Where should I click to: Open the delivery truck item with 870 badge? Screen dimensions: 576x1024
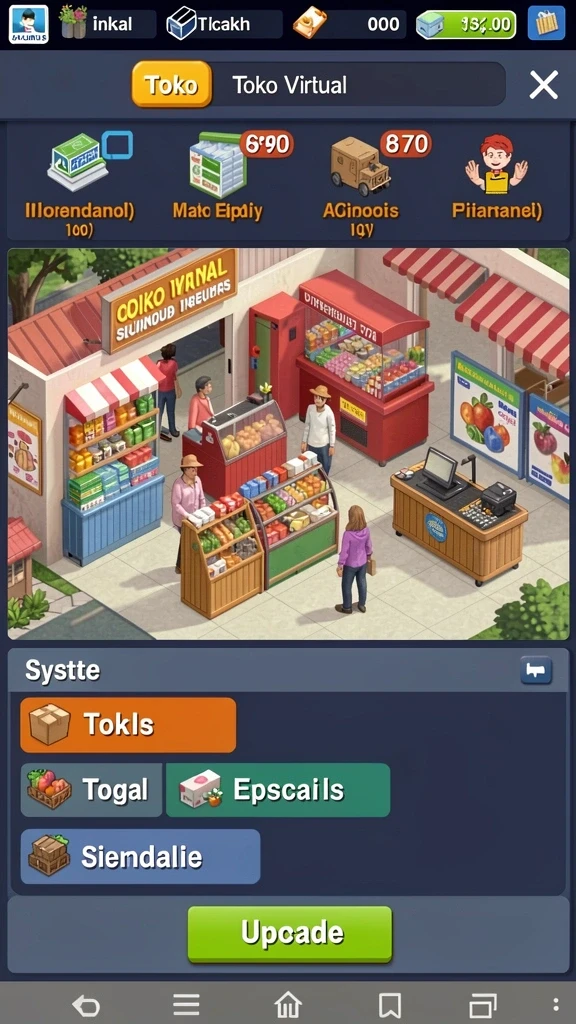pos(361,180)
